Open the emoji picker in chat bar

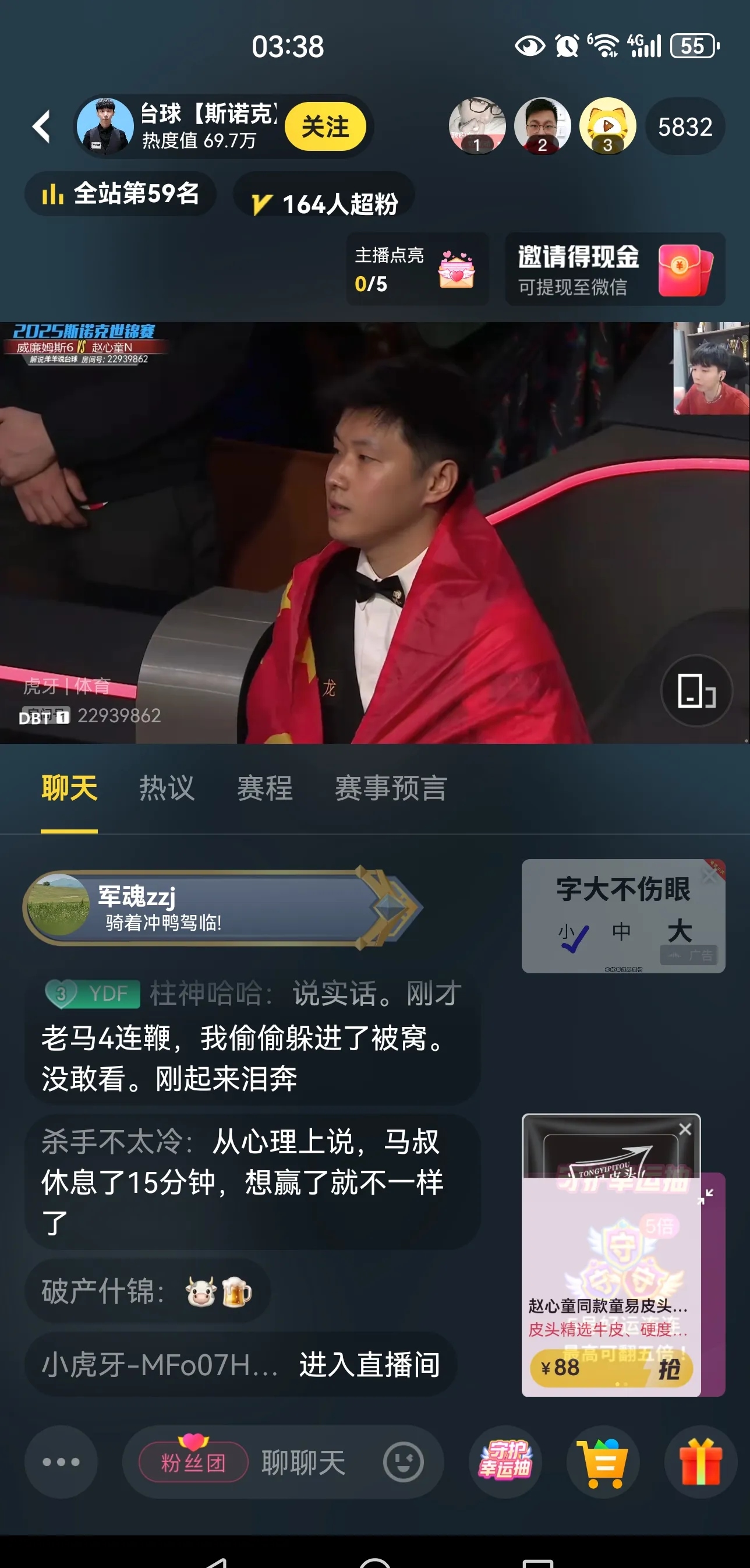point(403,1461)
